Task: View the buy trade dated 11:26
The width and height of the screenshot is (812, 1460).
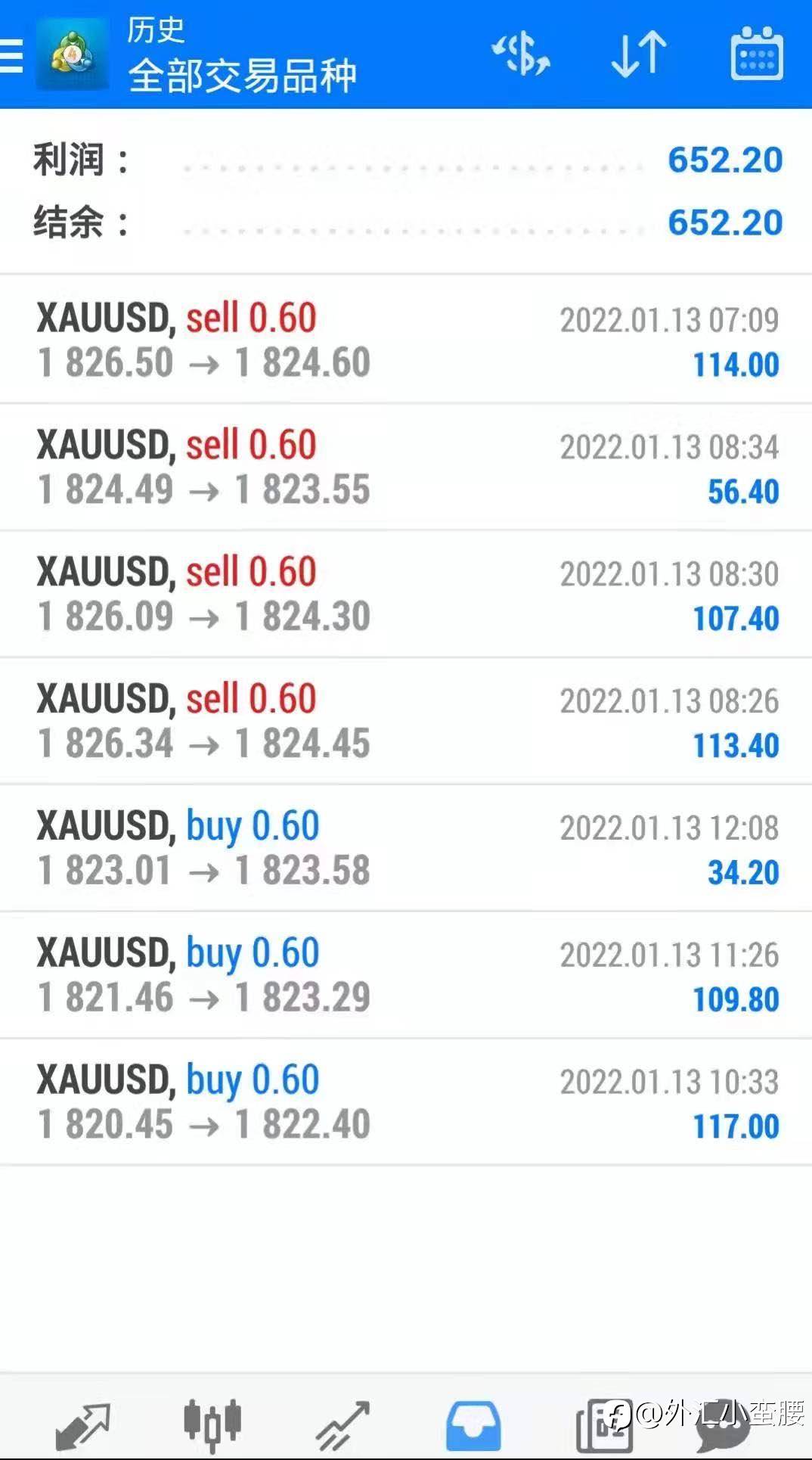Action: coord(406,975)
